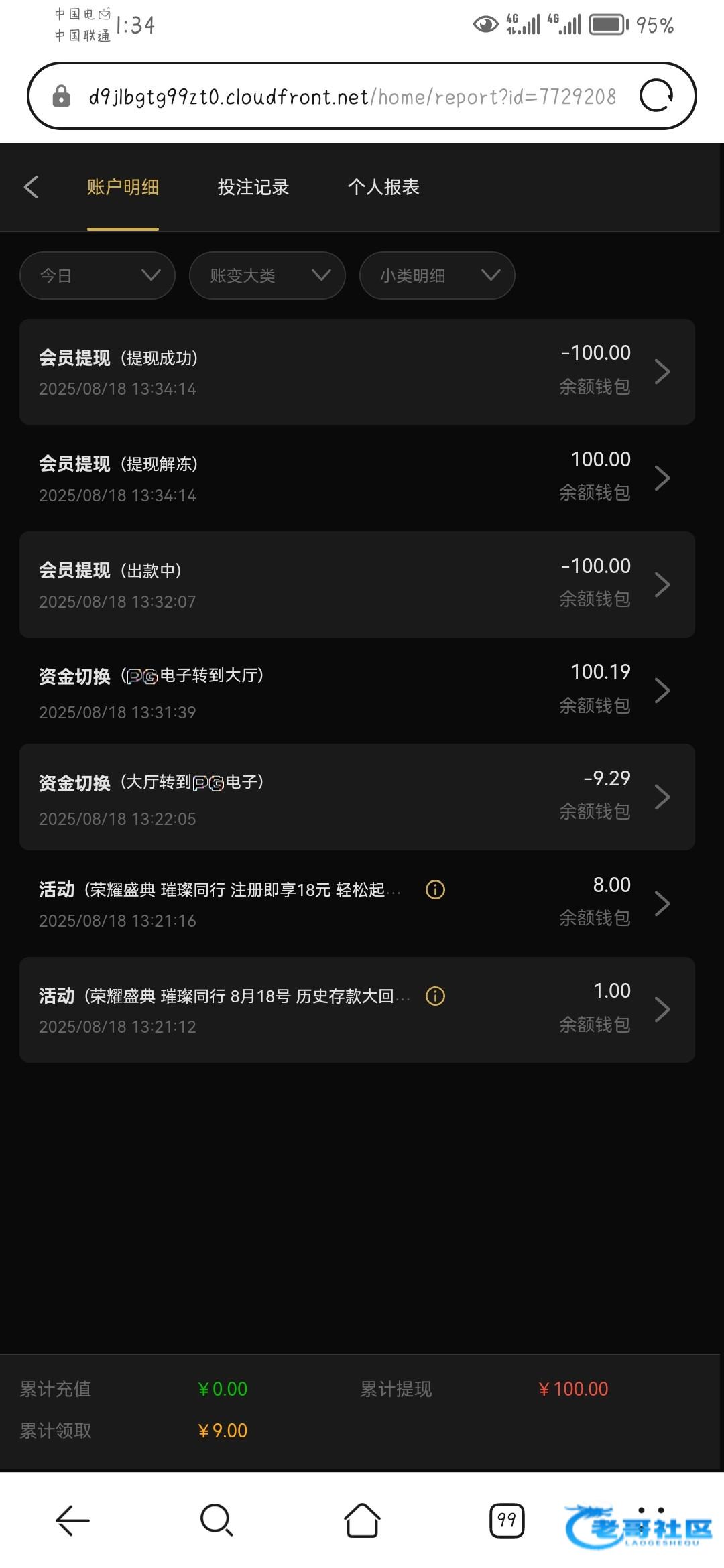Open the PG电子转到大厅 transfer record
Viewport: 724px width, 1568px height.
[x=357, y=691]
